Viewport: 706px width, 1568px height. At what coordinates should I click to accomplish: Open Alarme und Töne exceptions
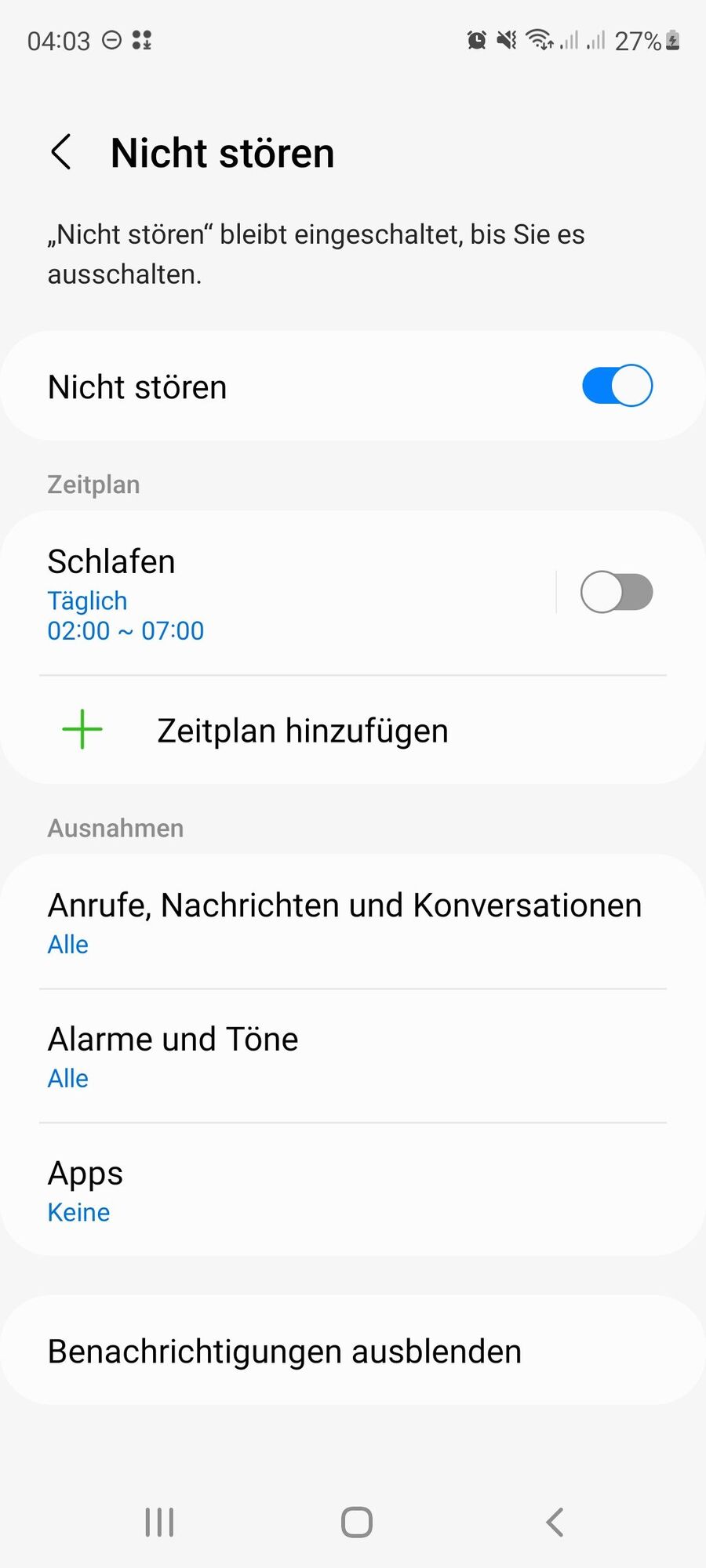point(345,1055)
